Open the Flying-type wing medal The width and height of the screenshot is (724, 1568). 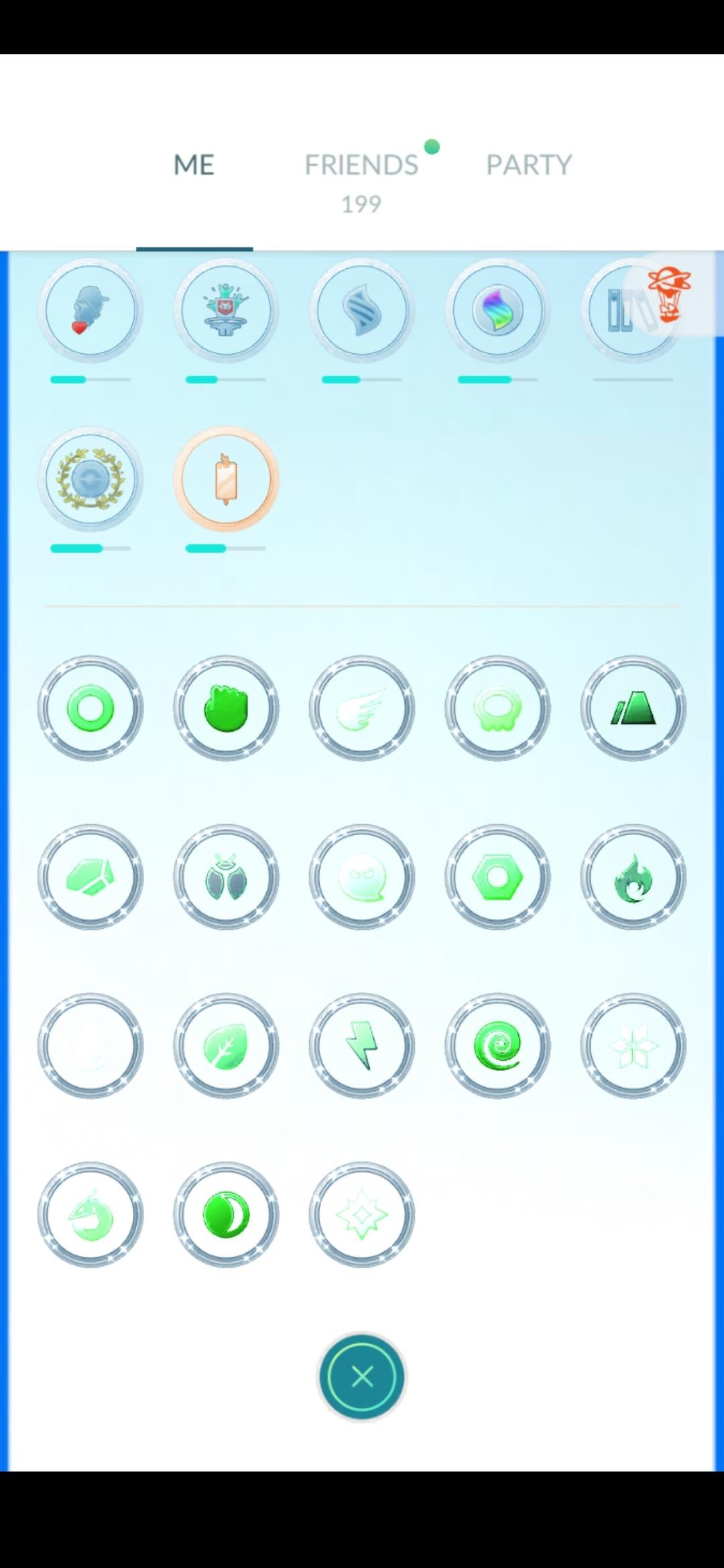(x=362, y=708)
